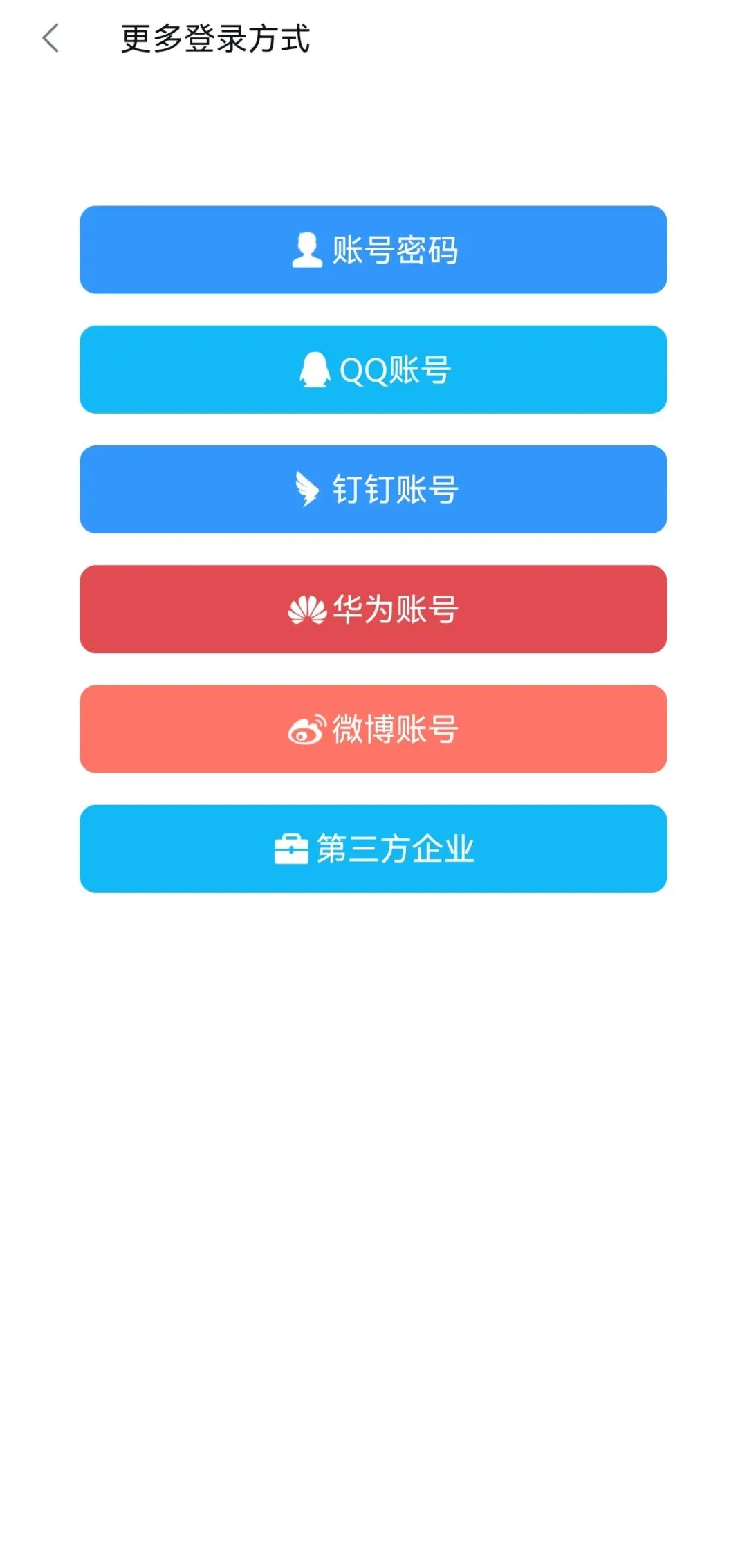
Task: Log in via 微博账号
Action: (x=373, y=728)
